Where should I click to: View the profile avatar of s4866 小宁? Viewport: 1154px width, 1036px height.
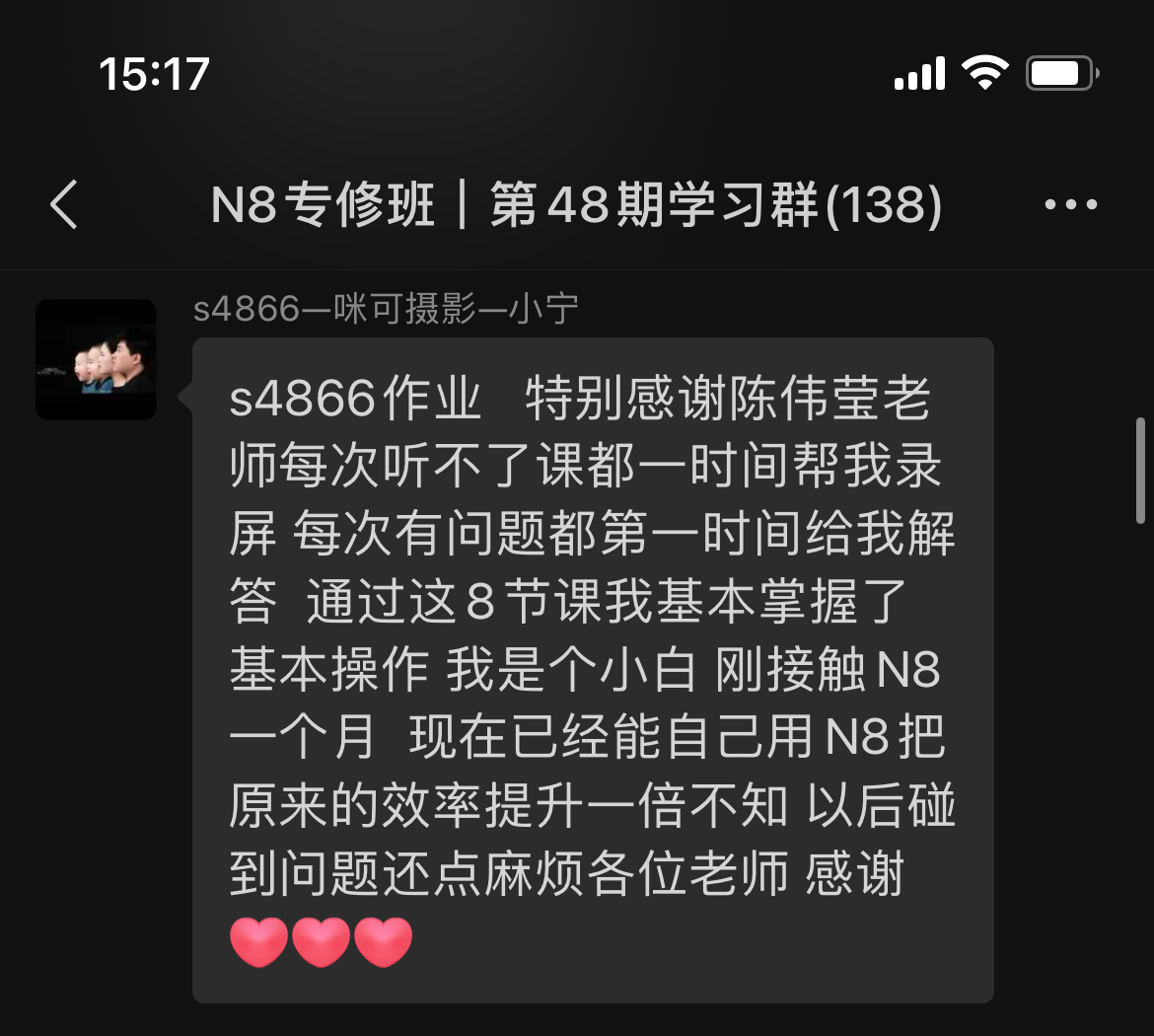(x=96, y=360)
